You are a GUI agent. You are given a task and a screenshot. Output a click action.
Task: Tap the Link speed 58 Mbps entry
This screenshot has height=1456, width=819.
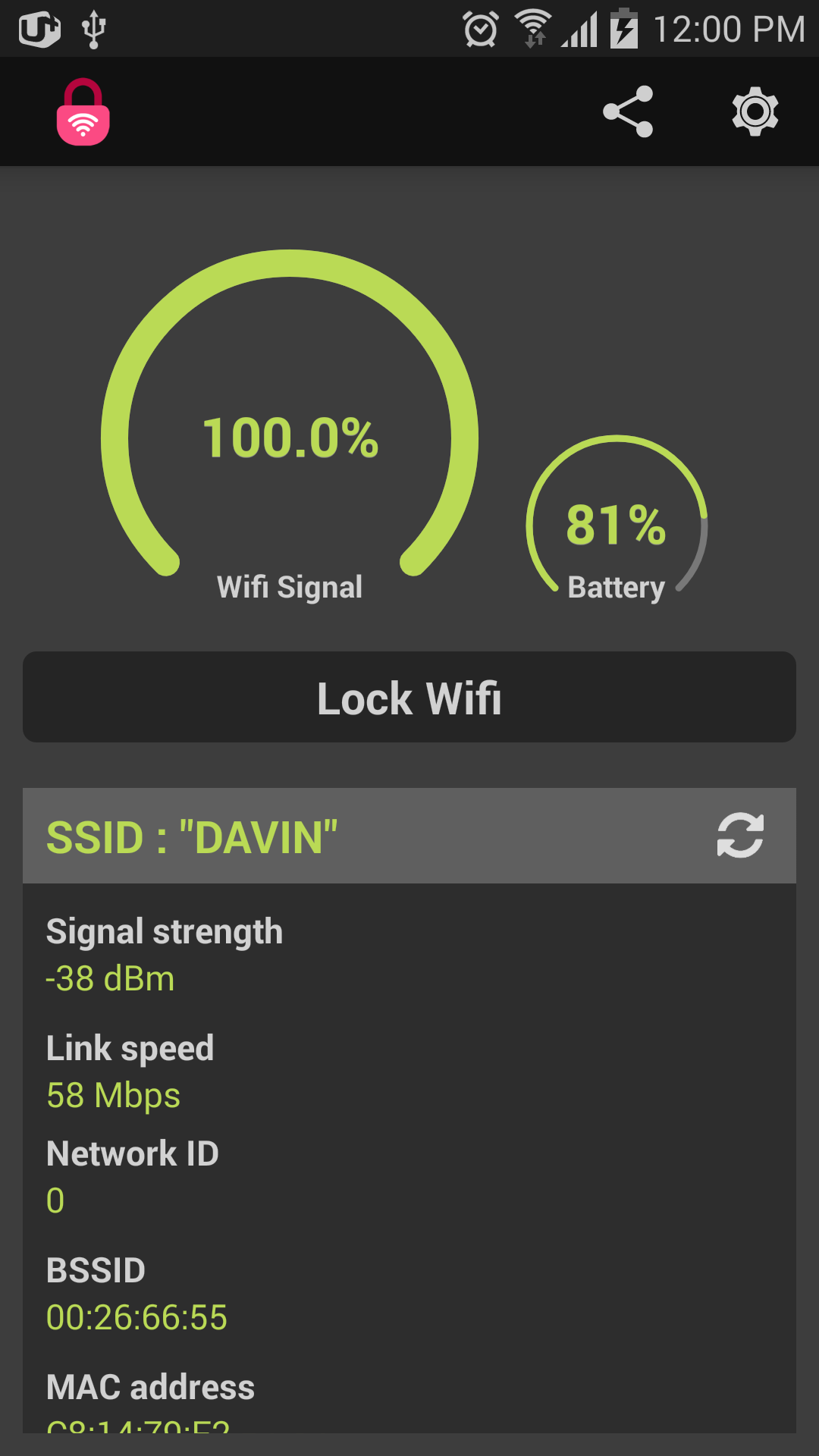tap(113, 1095)
